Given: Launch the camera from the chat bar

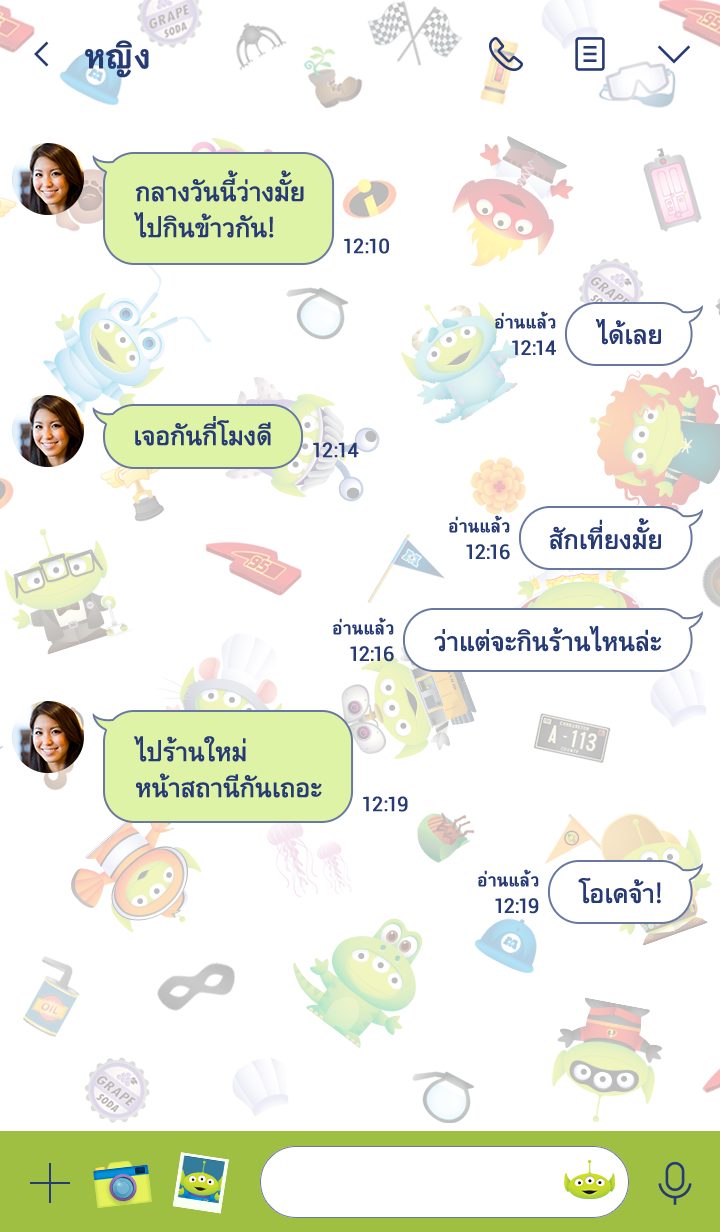Looking at the screenshot, I should (x=121, y=1184).
